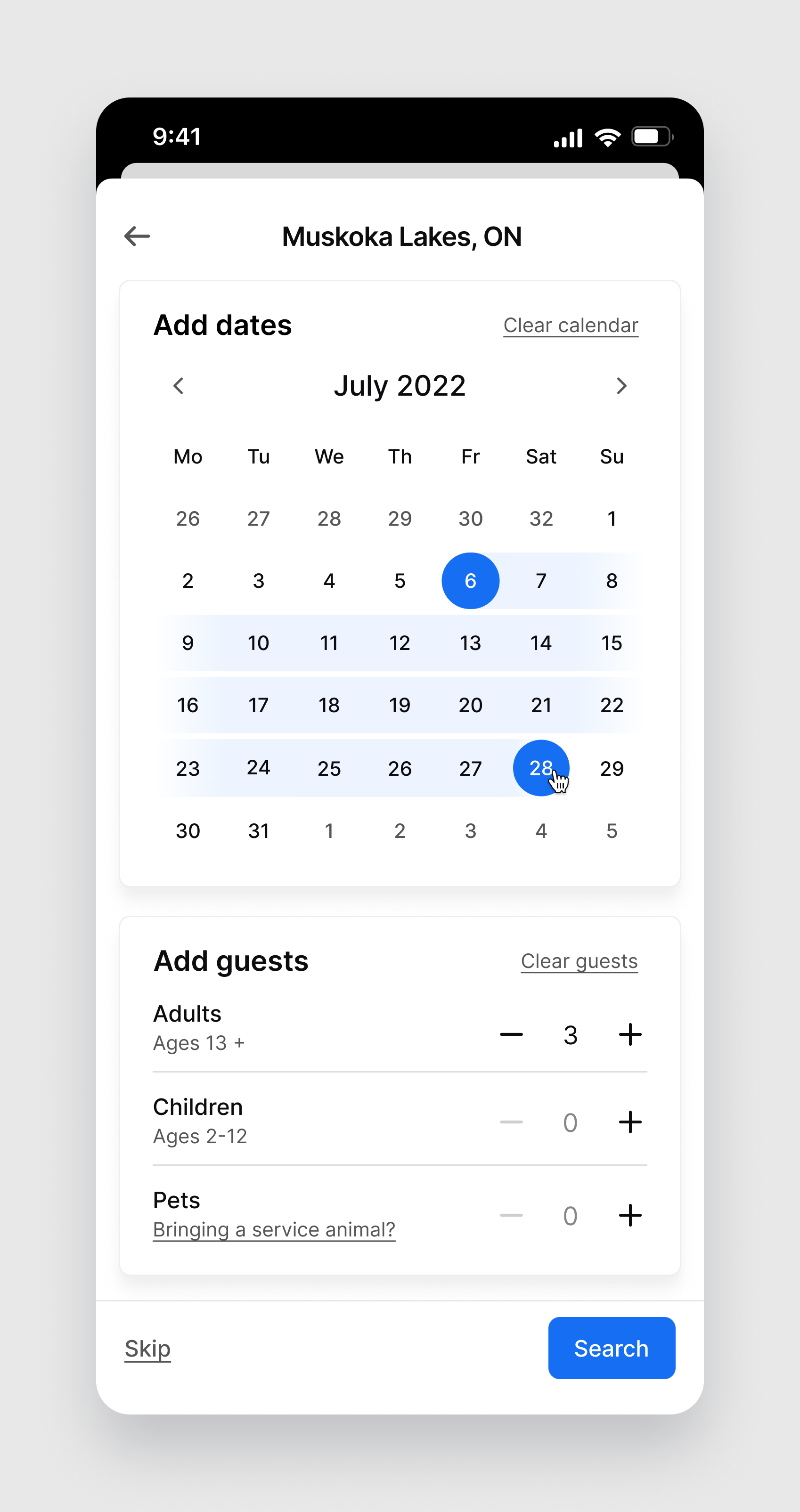Tap July 19 in the calendar
This screenshot has width=800, height=1512.
coord(400,705)
